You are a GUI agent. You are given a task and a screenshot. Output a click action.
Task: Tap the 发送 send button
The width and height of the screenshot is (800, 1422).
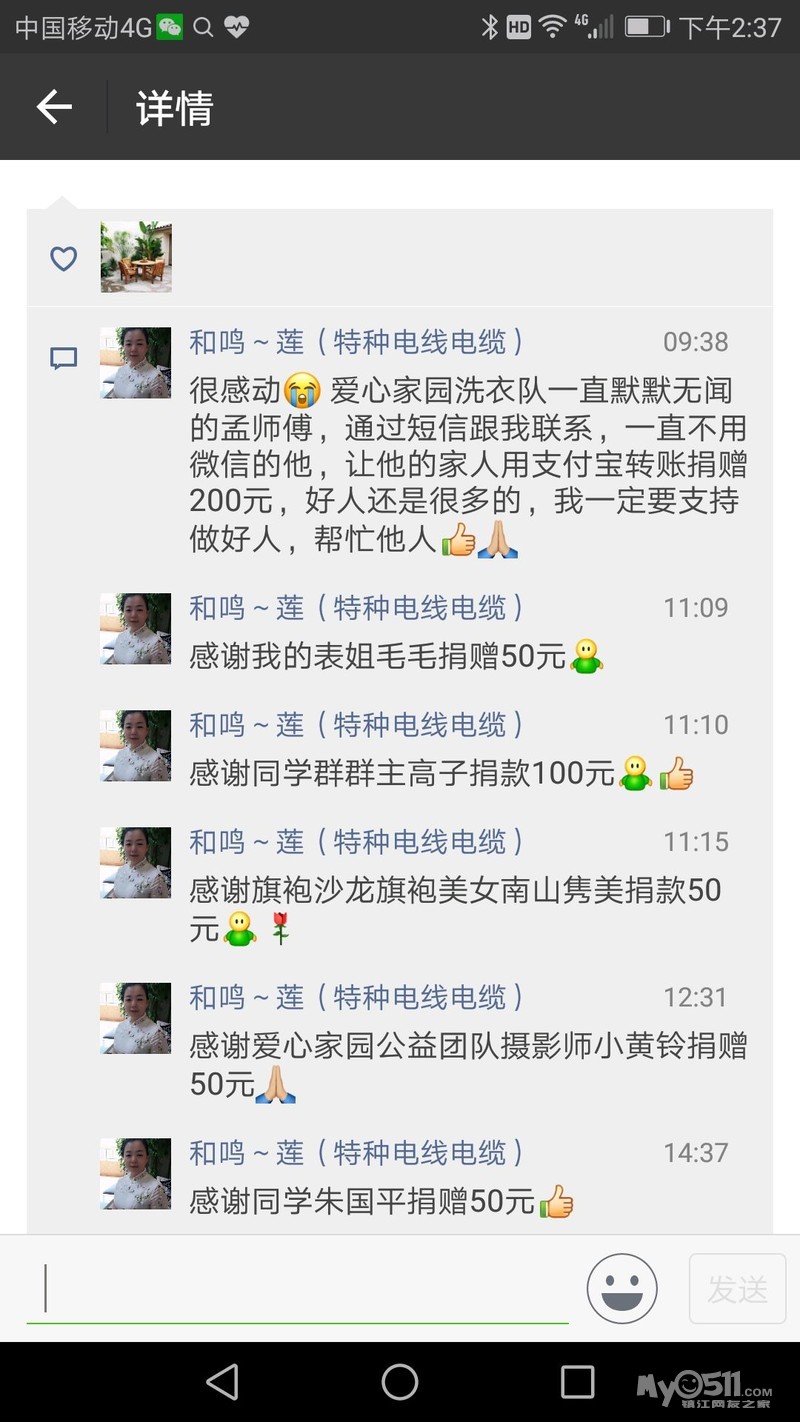pos(737,1289)
